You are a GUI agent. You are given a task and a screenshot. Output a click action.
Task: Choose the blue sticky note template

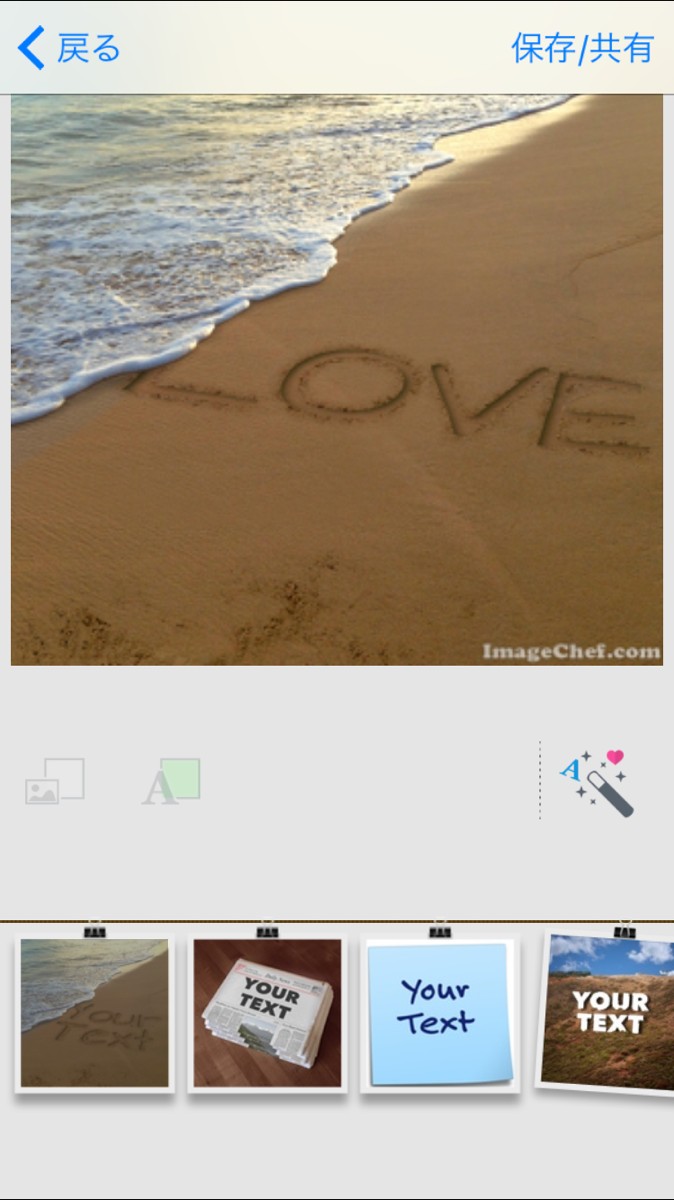tap(440, 1013)
